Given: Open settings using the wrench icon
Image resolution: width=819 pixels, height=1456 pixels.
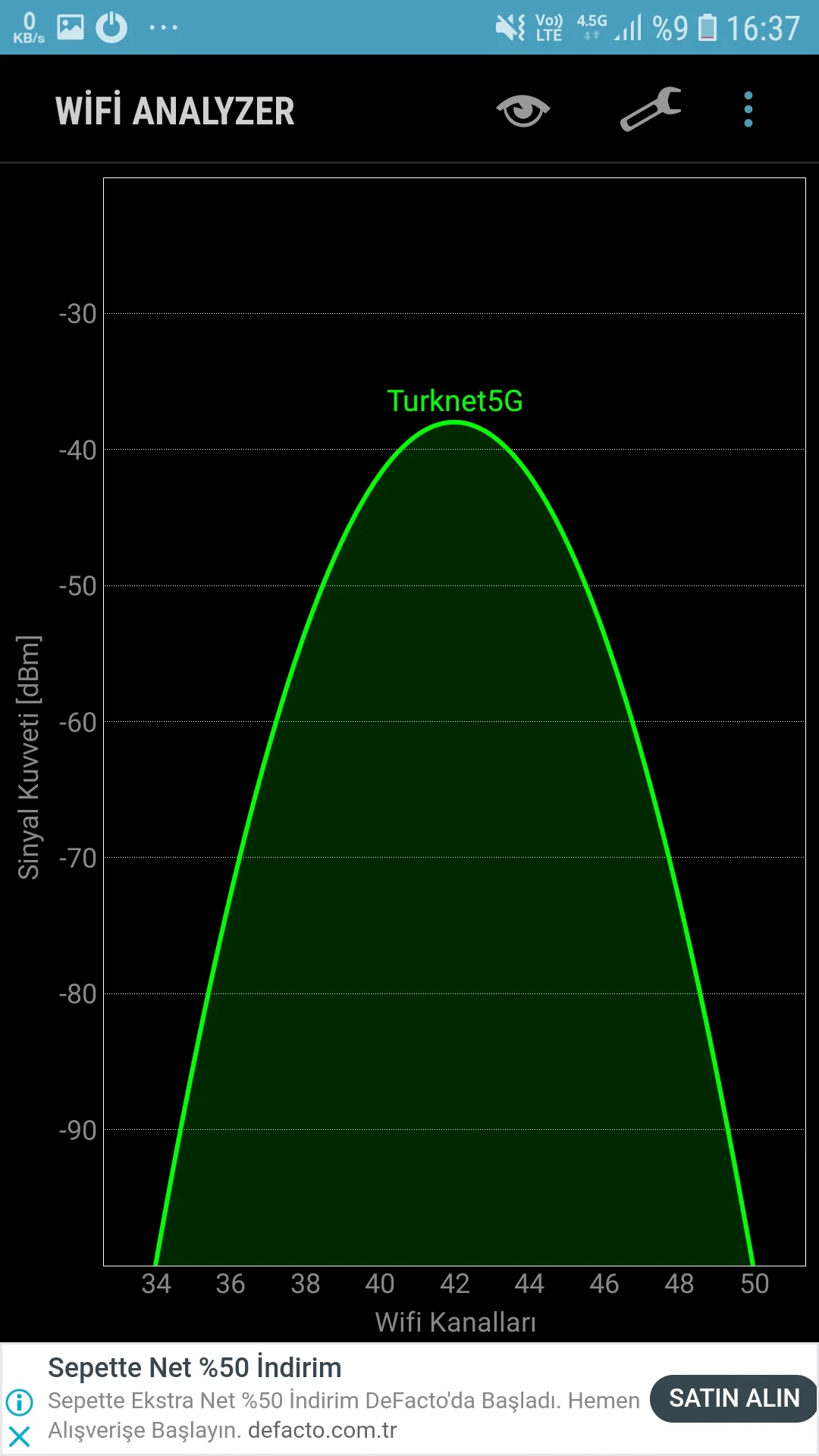Looking at the screenshot, I should (648, 109).
